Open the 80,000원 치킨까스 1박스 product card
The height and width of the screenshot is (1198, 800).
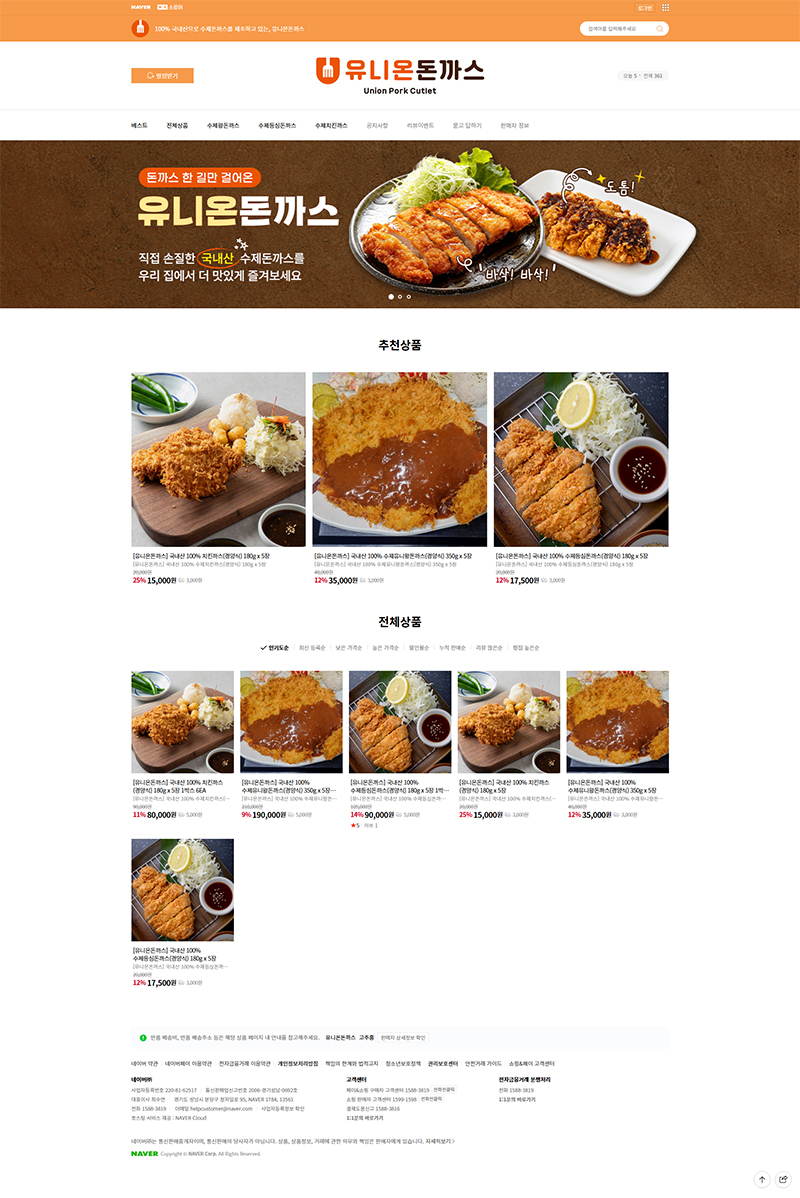[182, 722]
